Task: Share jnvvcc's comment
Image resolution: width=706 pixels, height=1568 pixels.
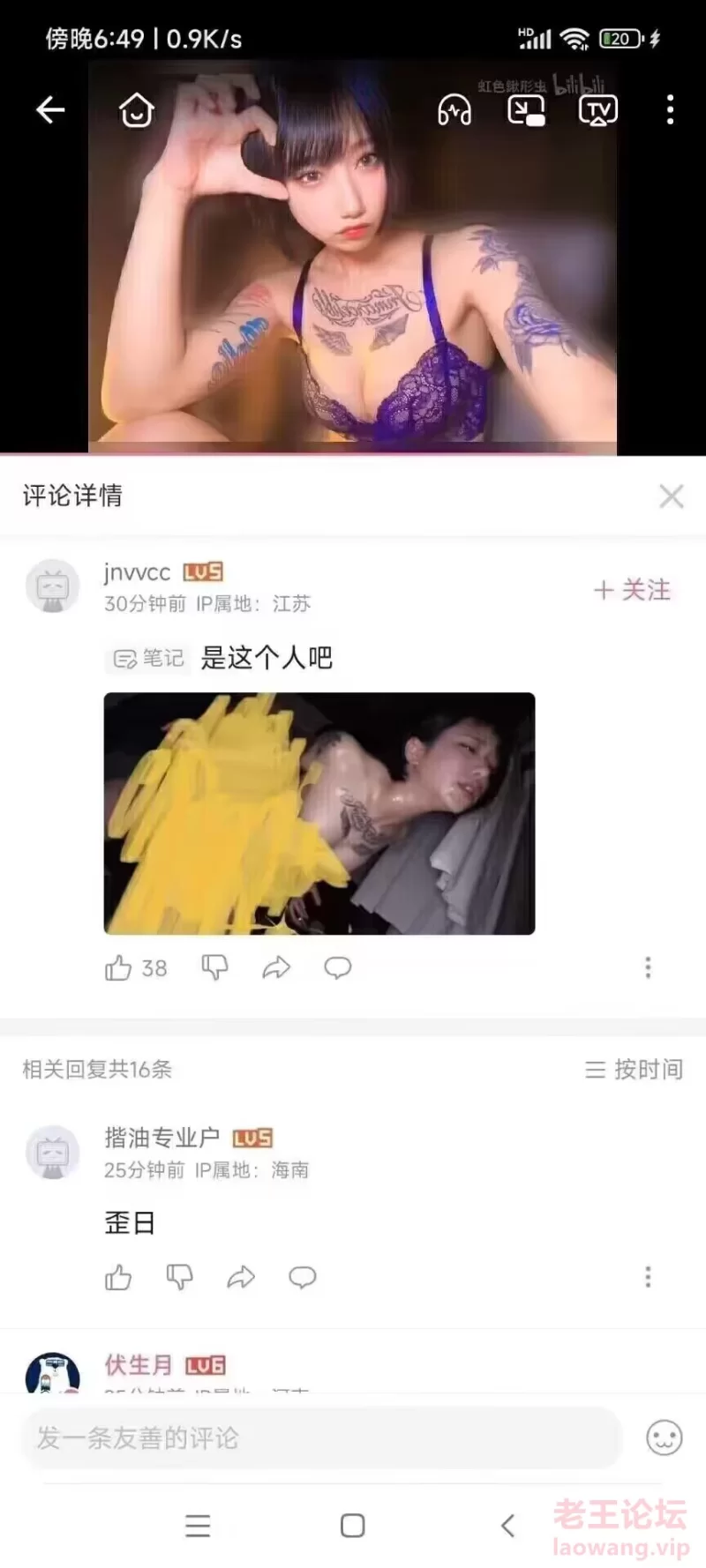Action: 276,968
